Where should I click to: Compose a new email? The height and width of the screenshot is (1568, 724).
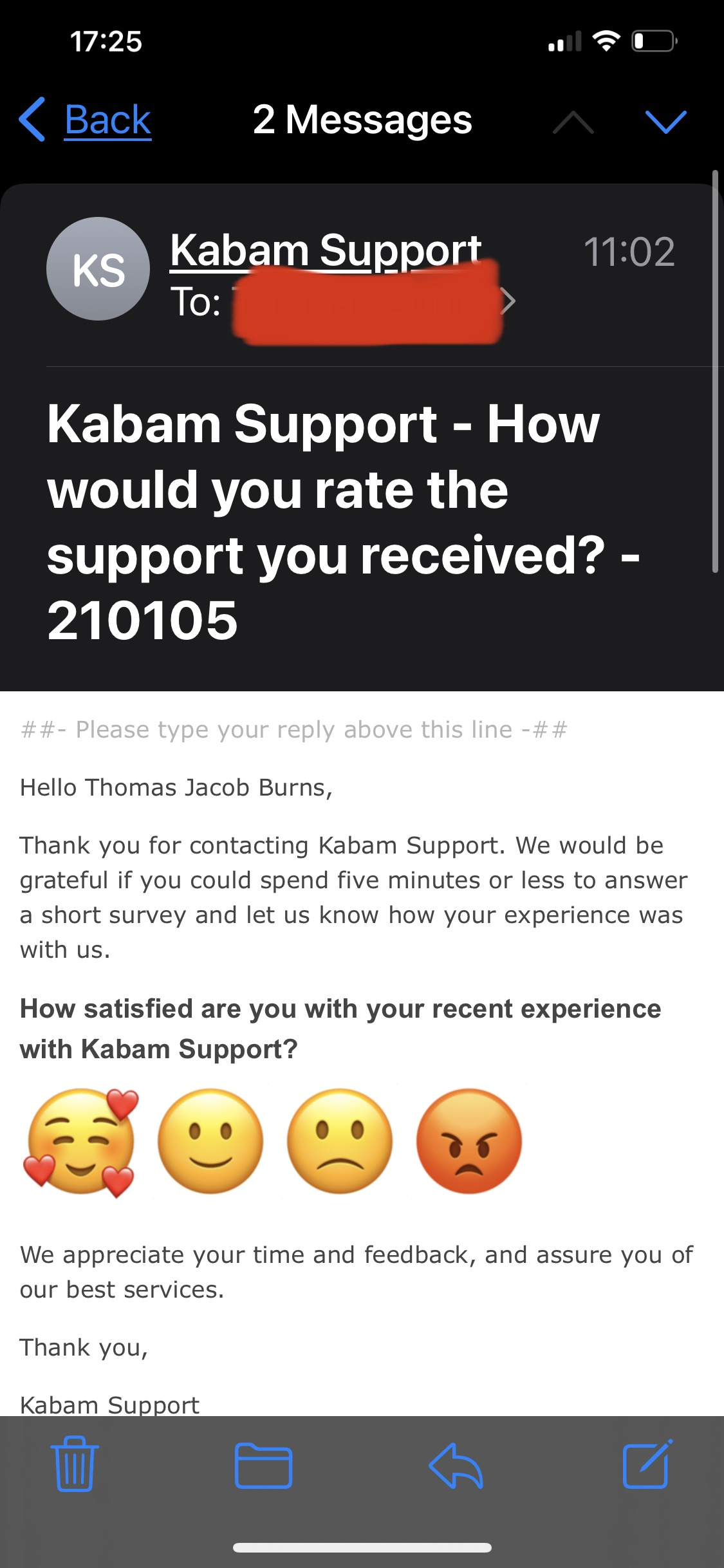[x=647, y=1464]
